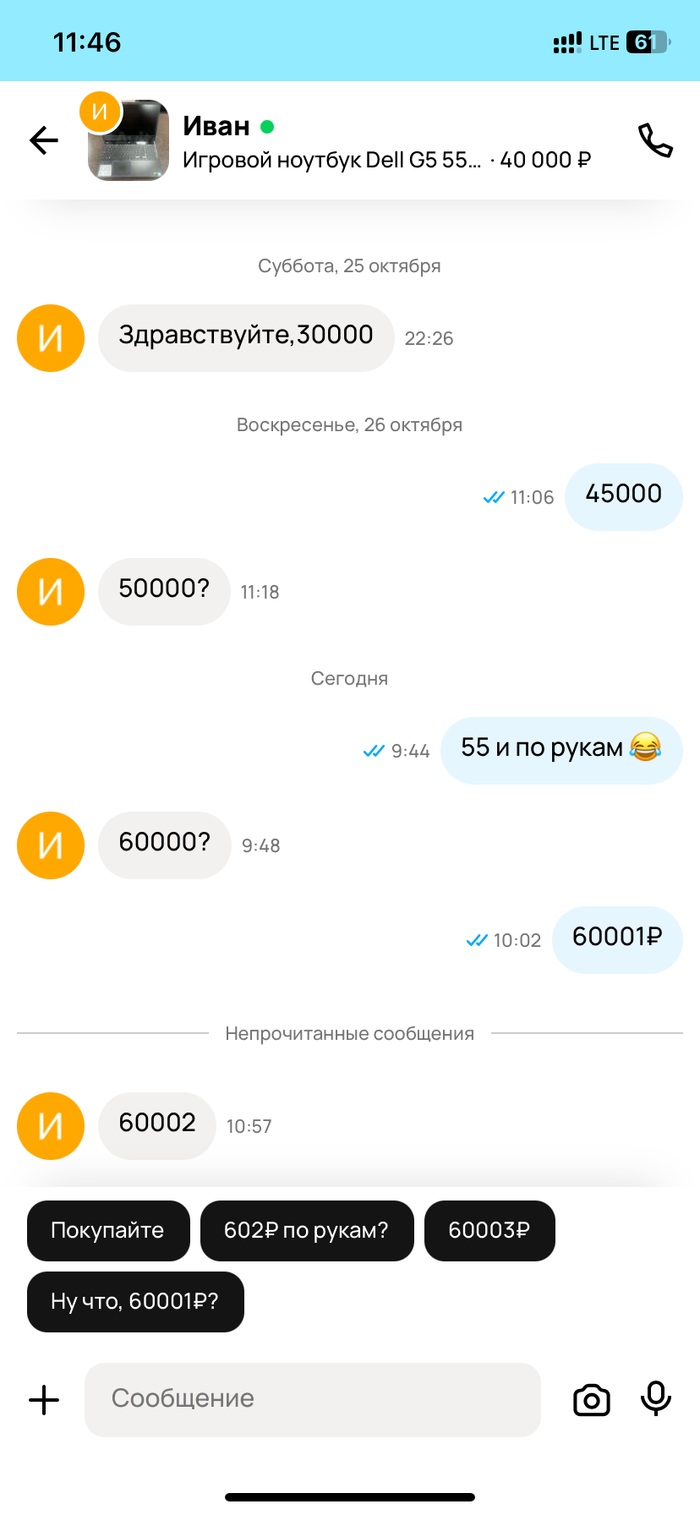The image size is (700, 1515).
Task: Send the suggested reply «602₽ по рукам?»
Action: [307, 1230]
